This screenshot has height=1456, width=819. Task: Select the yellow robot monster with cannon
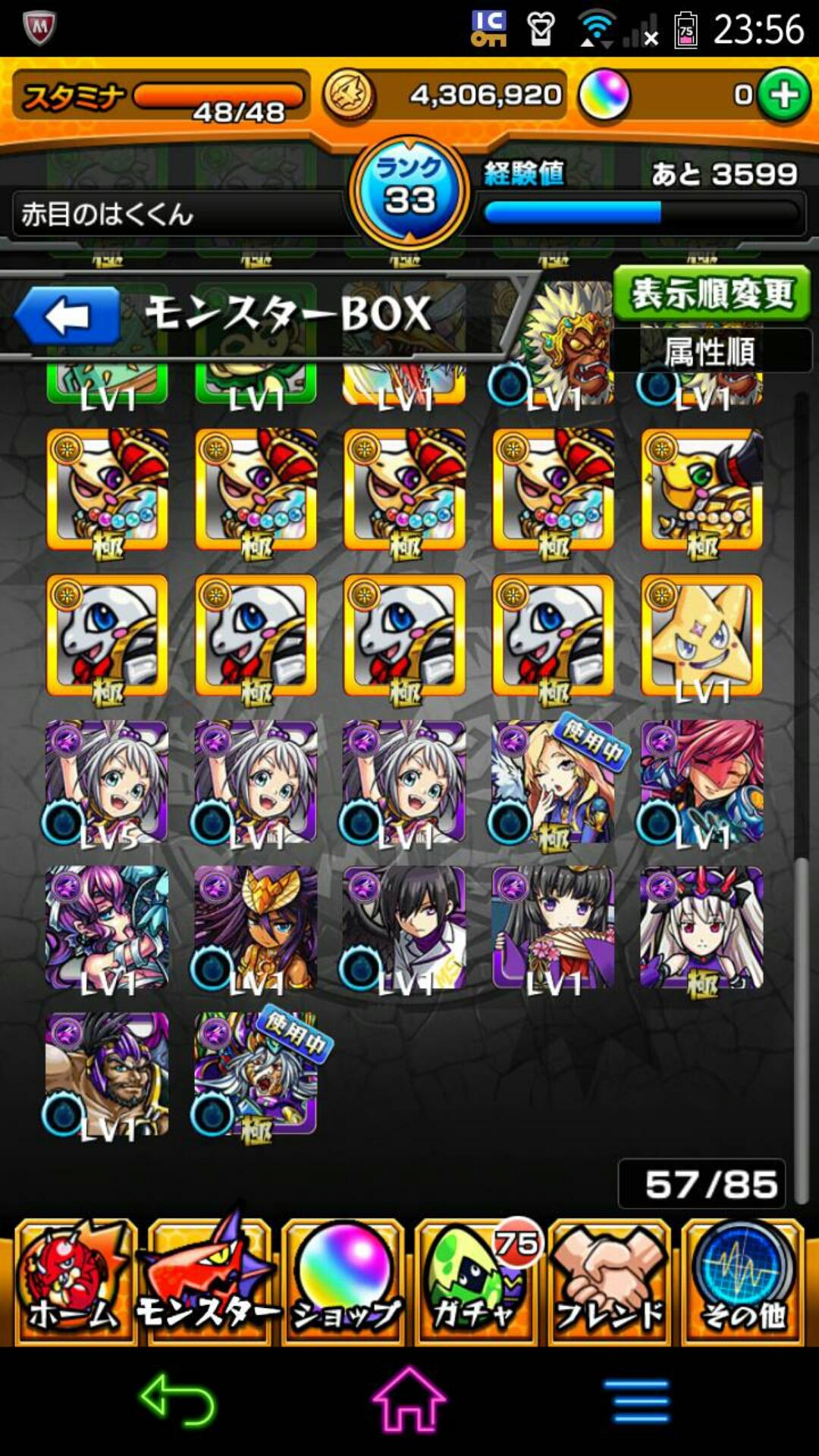pyautogui.click(x=701, y=489)
